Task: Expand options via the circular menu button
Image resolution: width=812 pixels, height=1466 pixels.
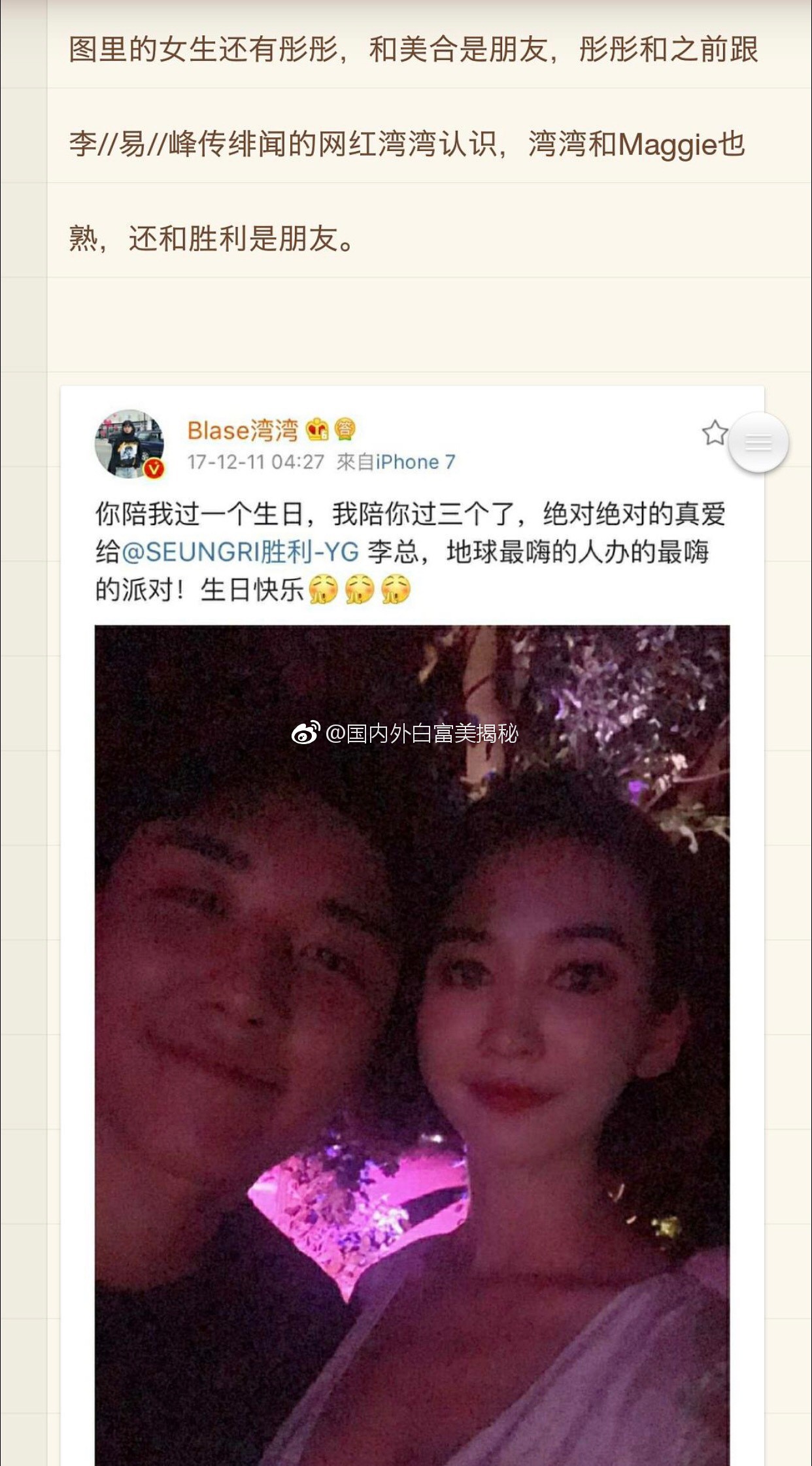Action: 758,441
